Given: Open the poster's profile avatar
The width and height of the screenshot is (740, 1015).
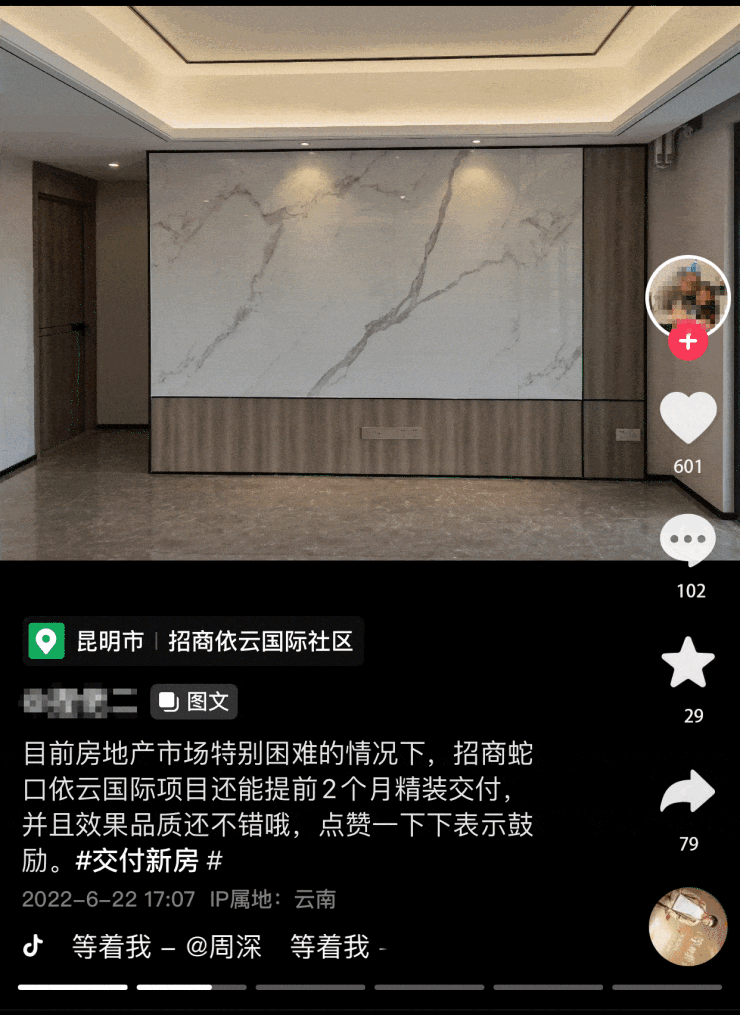Looking at the screenshot, I should tap(688, 295).
